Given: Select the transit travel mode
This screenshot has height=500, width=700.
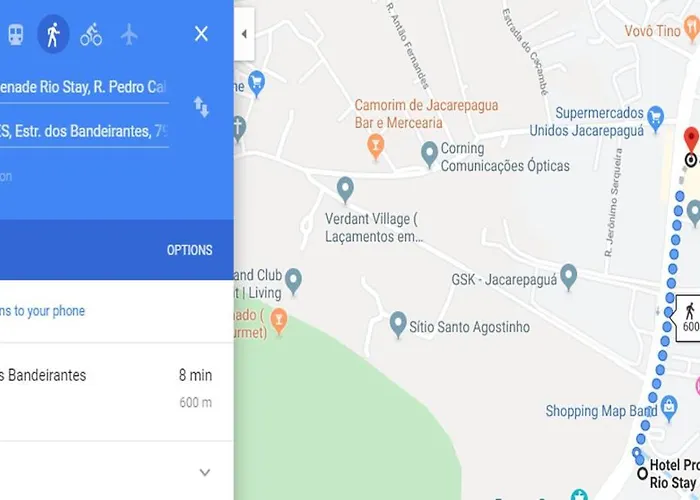Looking at the screenshot, I should pyautogui.click(x=17, y=35).
